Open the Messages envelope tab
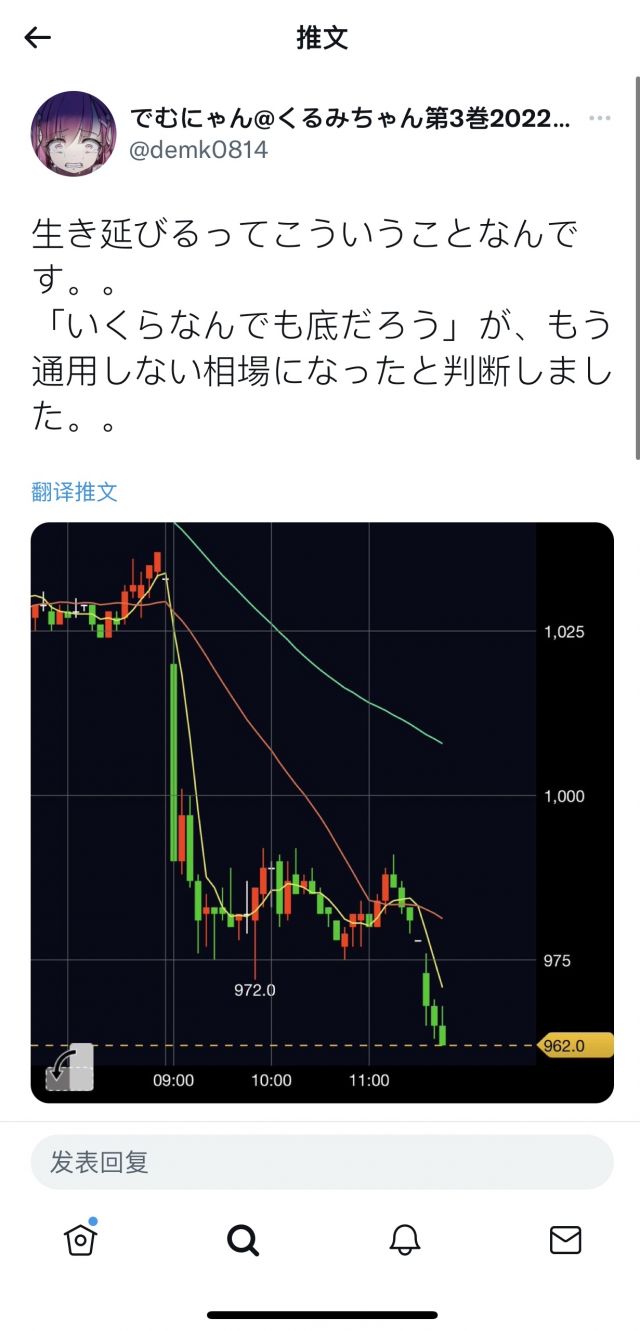 click(x=566, y=1240)
